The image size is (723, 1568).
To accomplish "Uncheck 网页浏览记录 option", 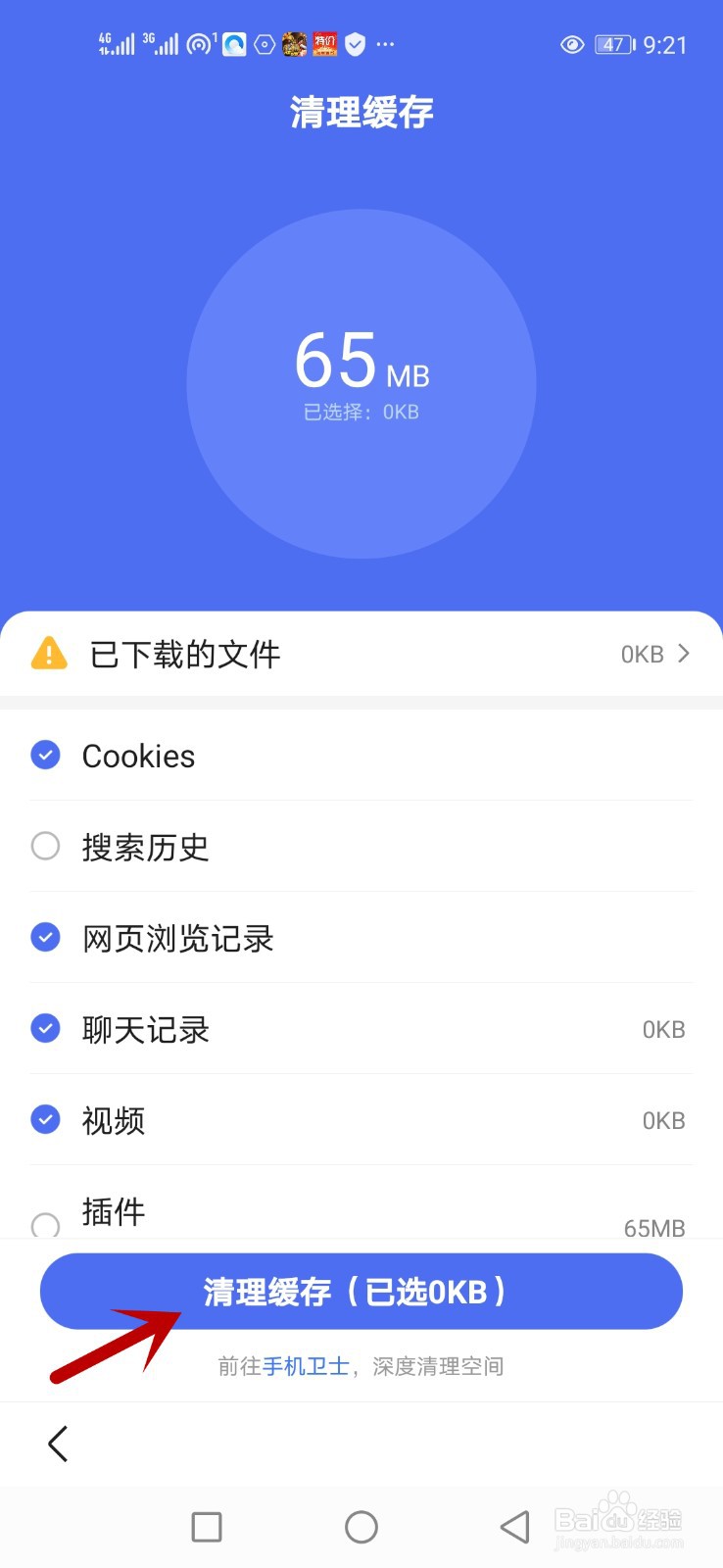I will point(46,937).
